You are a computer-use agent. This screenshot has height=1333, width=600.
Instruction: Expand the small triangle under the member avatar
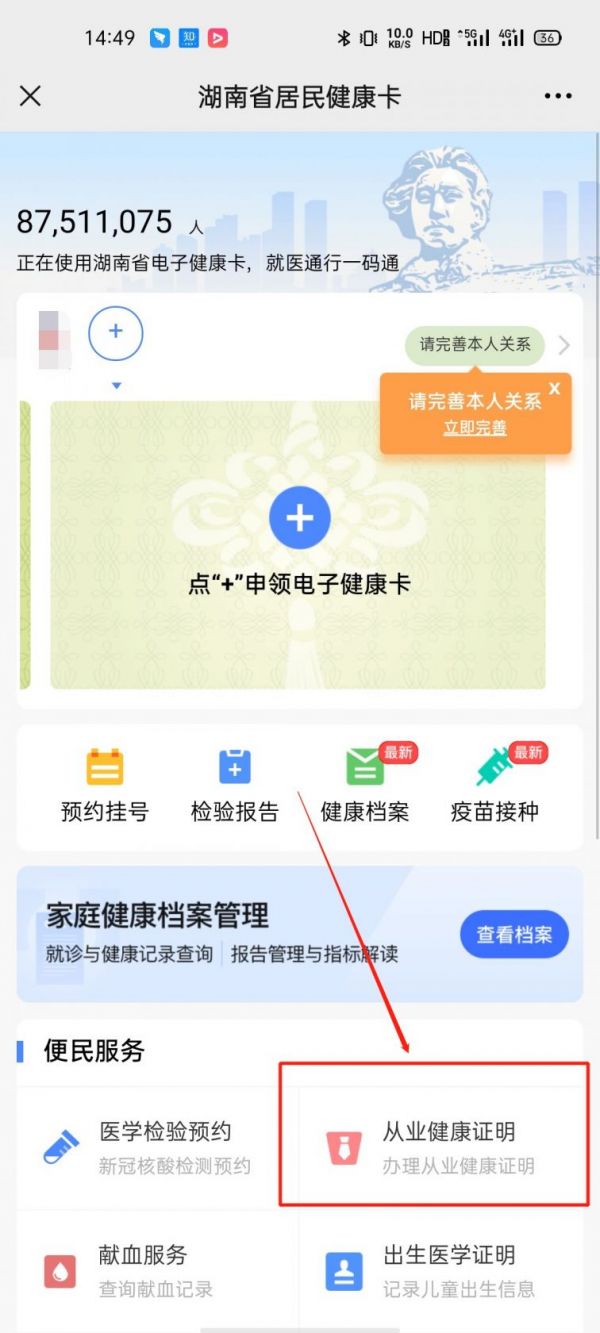tap(116, 386)
